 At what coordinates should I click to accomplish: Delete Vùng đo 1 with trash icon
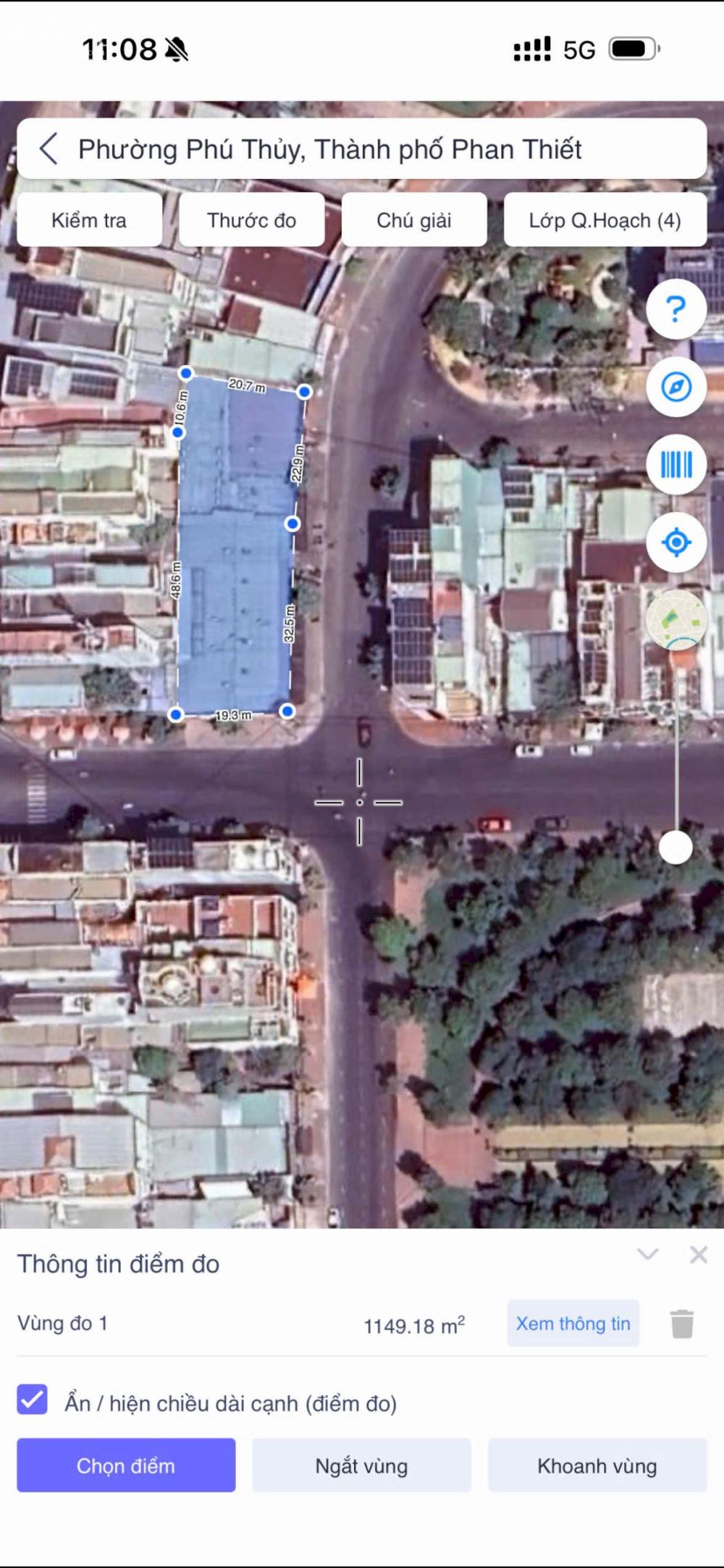click(x=682, y=1323)
